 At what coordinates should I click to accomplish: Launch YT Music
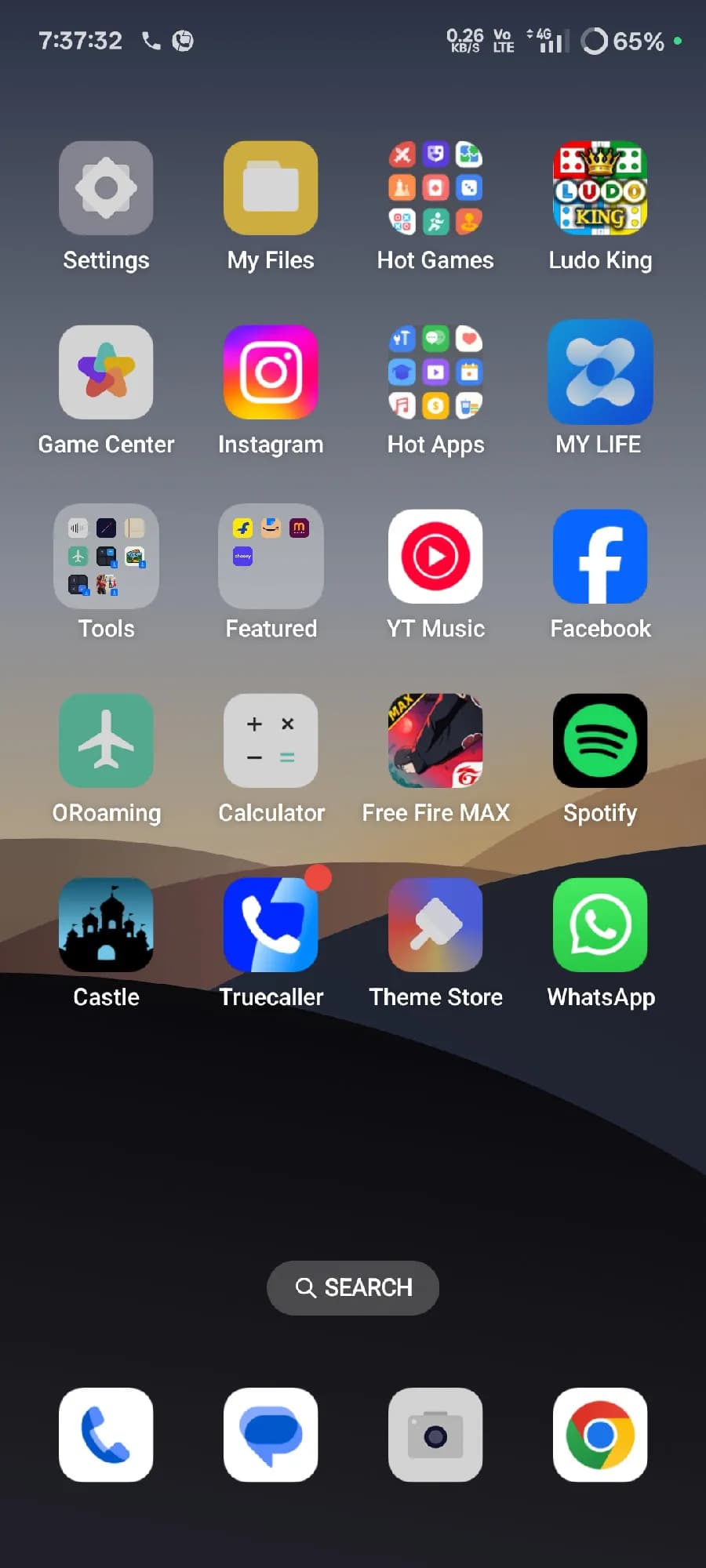tap(435, 557)
